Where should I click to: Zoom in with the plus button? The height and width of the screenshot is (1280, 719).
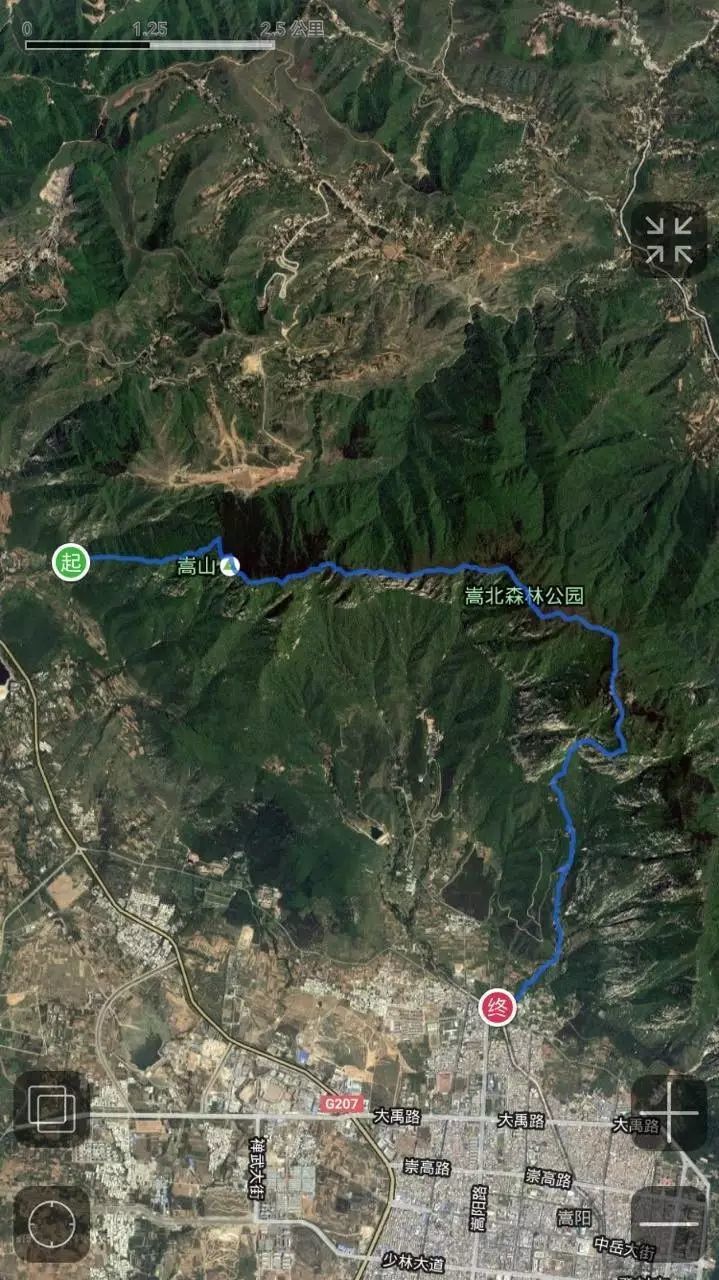pyautogui.click(x=668, y=1112)
